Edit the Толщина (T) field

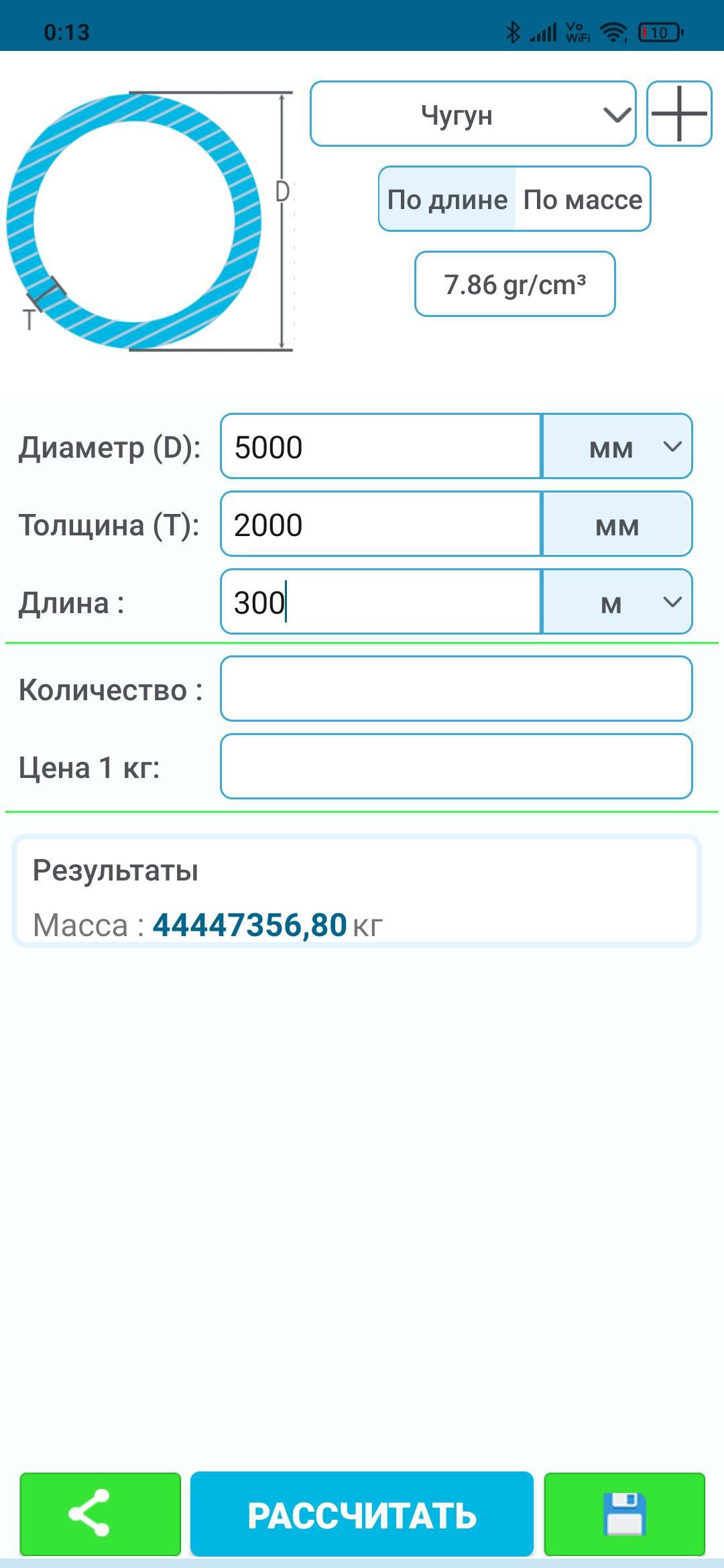(381, 525)
